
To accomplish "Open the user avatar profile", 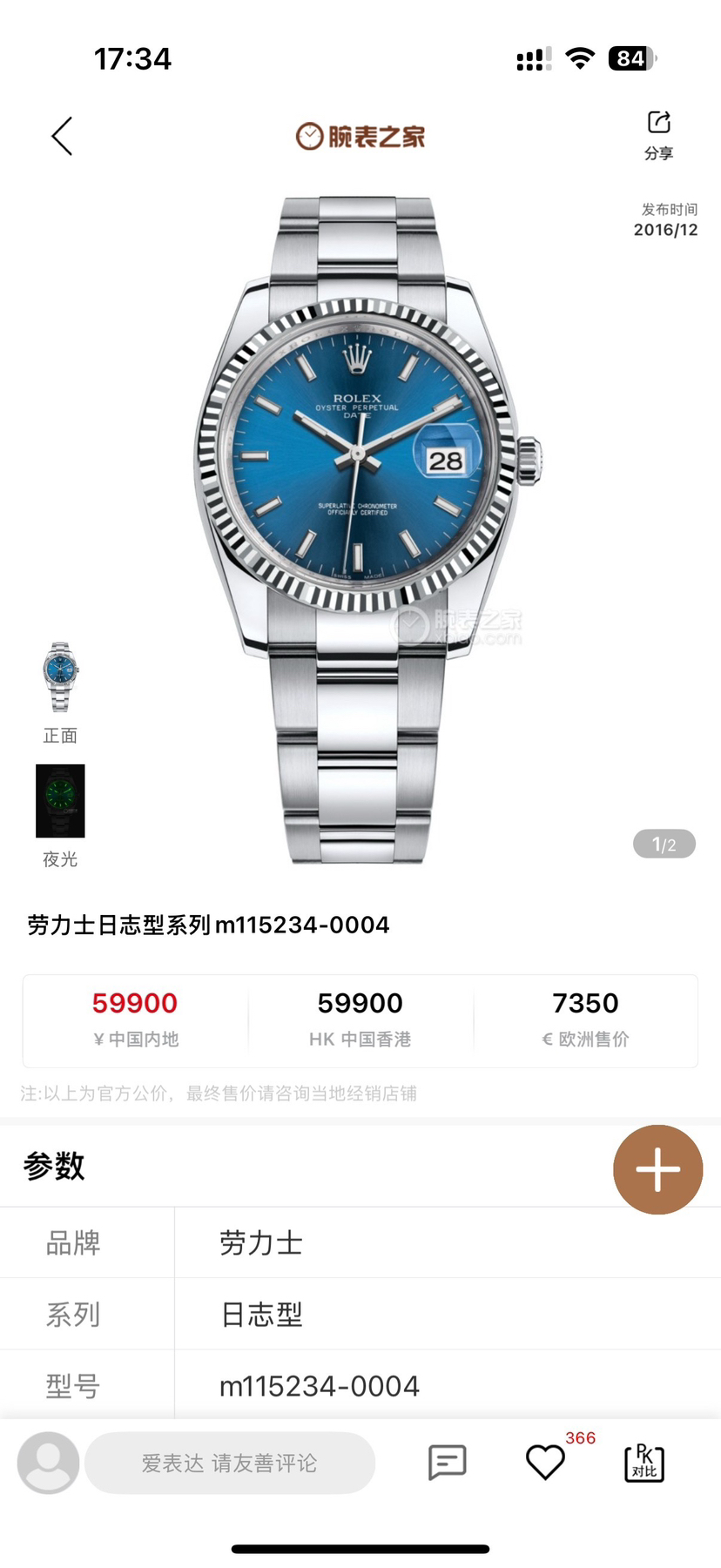I will click(49, 1463).
